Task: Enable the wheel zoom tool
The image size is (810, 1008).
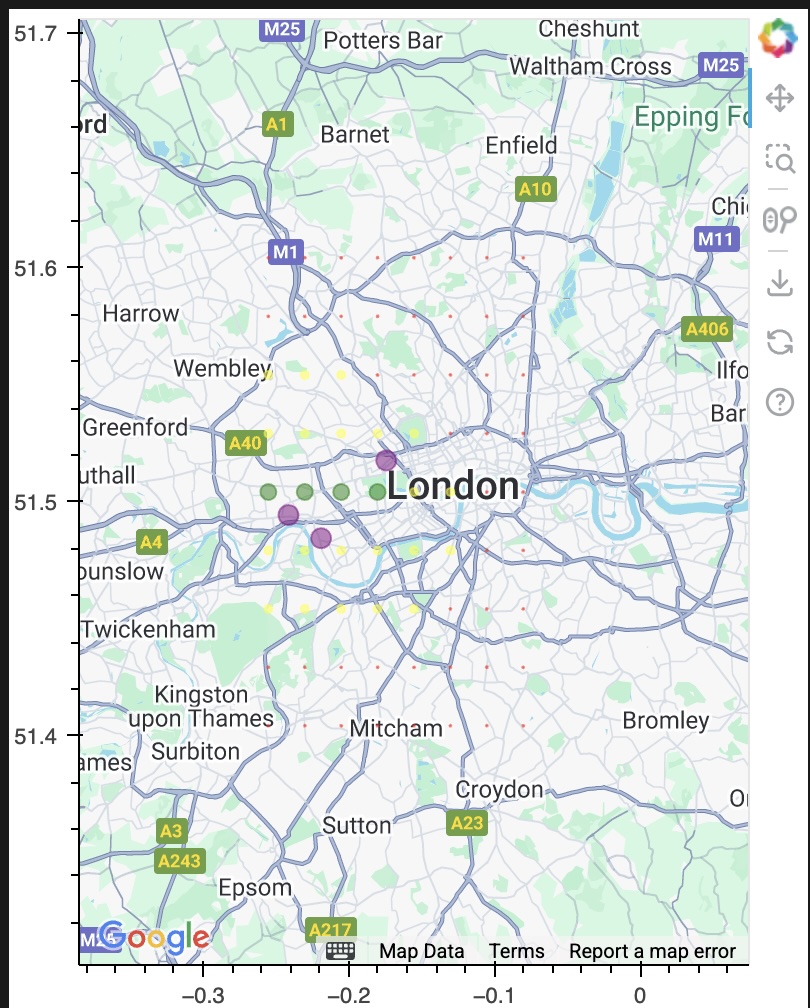Action: (x=779, y=219)
